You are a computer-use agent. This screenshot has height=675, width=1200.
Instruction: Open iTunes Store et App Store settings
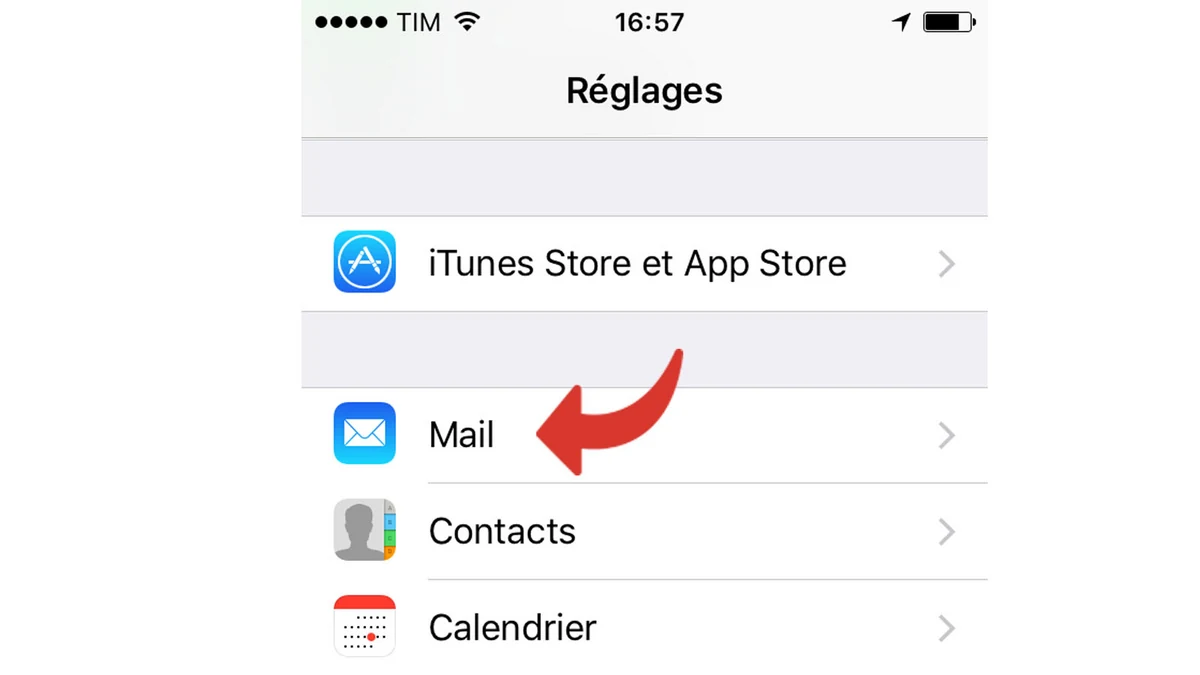pos(637,264)
